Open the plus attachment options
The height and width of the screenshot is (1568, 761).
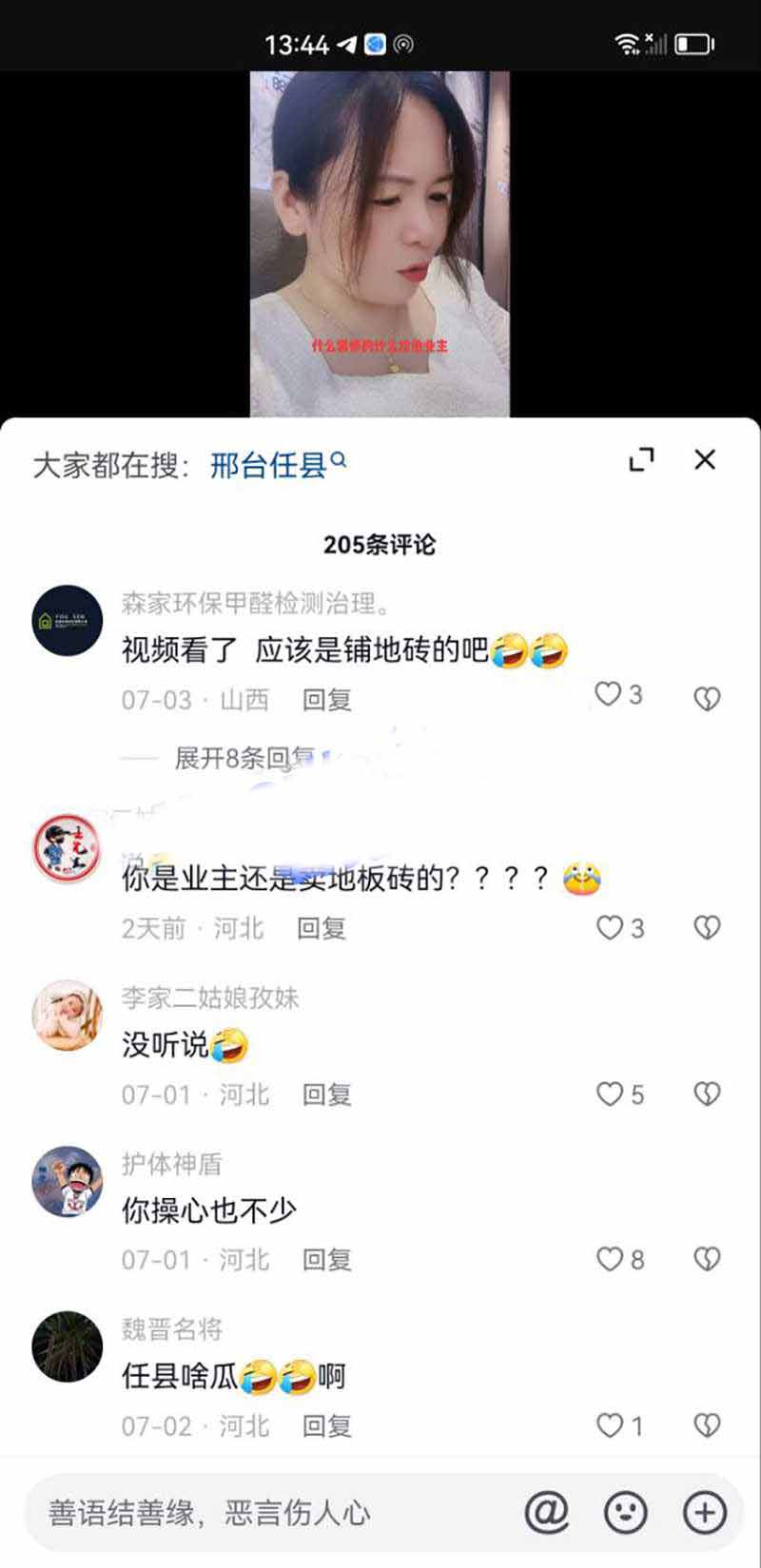pyautogui.click(x=705, y=1512)
